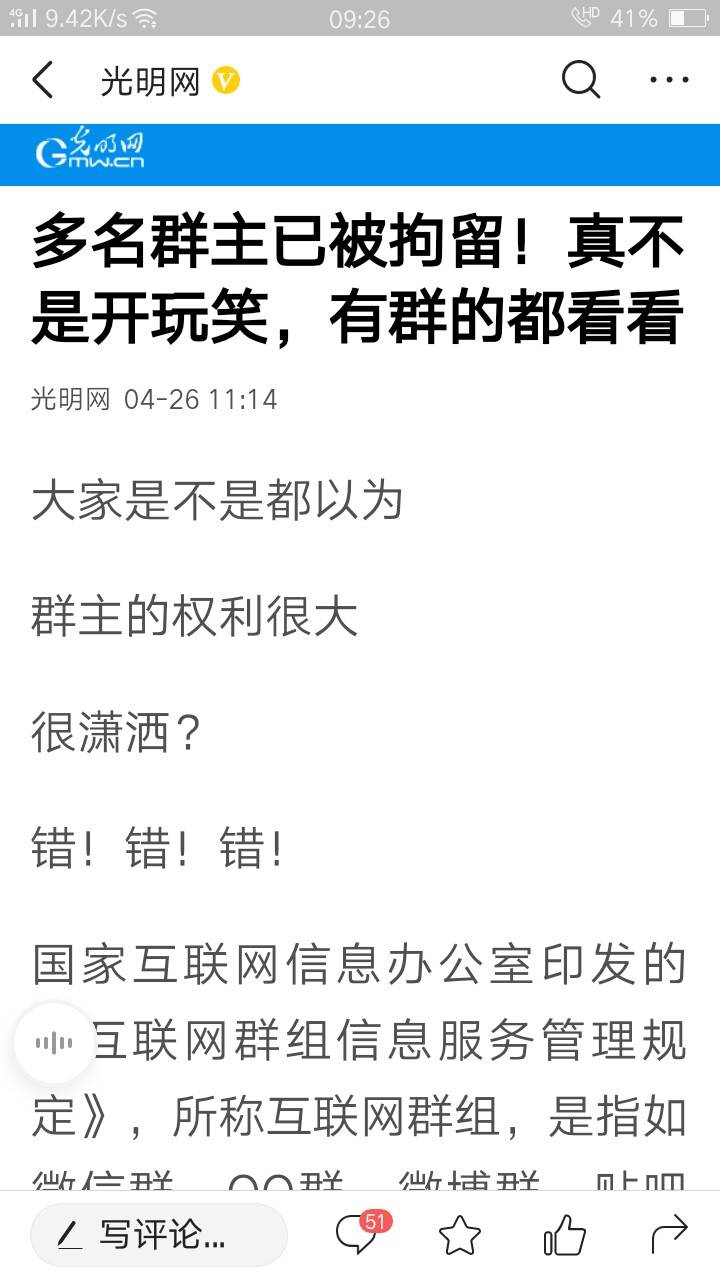Tap the floating audio playback button

coord(54,1043)
